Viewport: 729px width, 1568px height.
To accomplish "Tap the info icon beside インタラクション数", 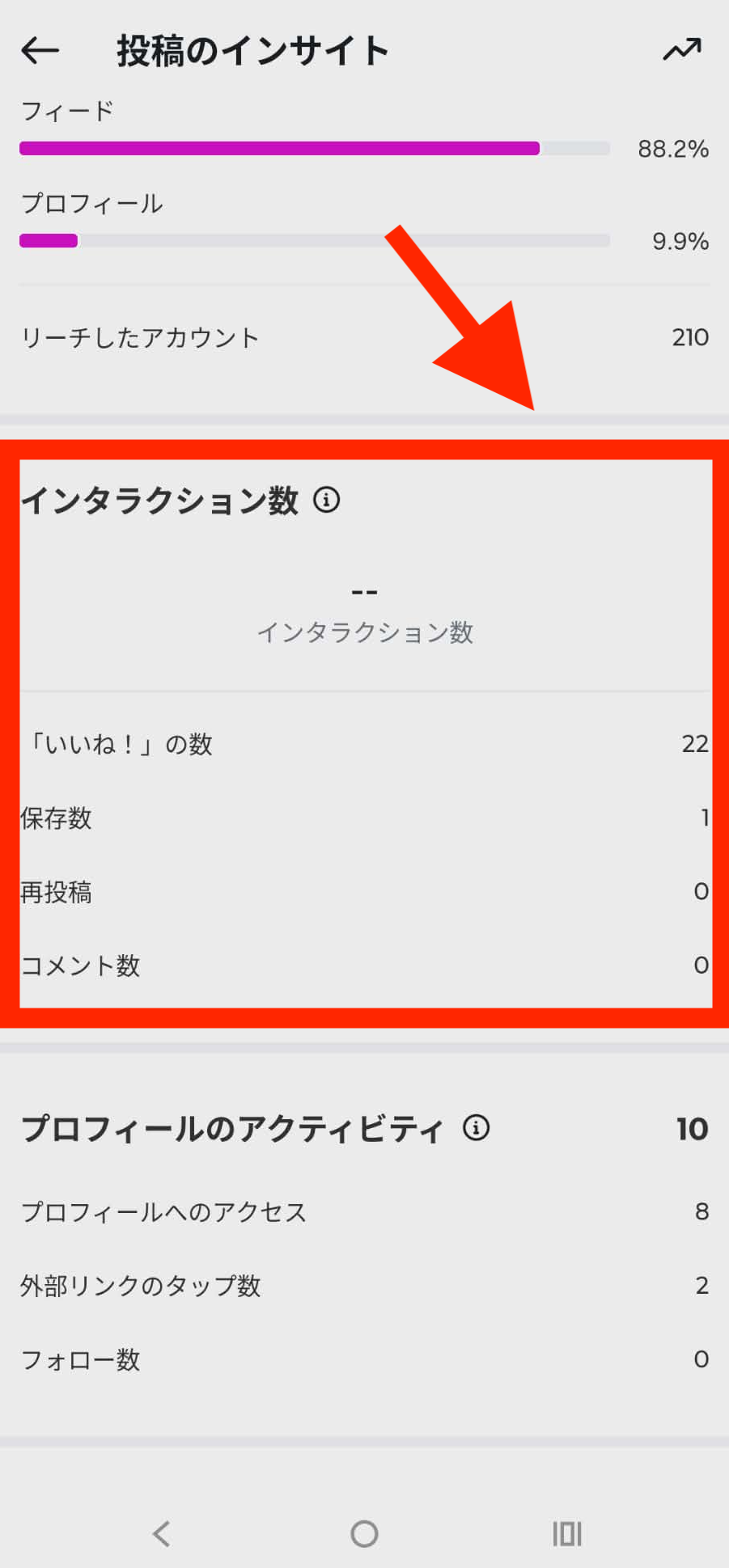I will [x=327, y=500].
